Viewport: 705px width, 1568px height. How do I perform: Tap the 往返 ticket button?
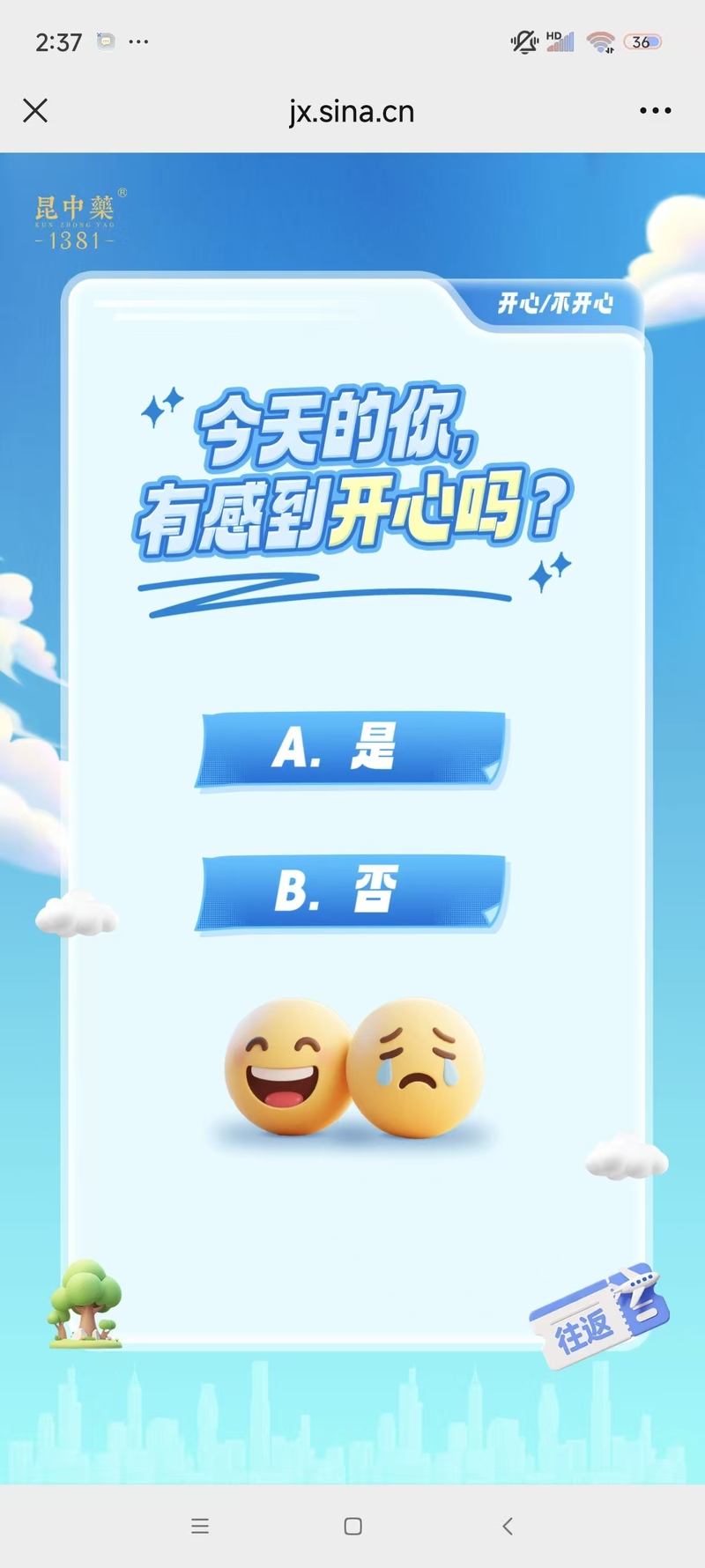[598, 1319]
